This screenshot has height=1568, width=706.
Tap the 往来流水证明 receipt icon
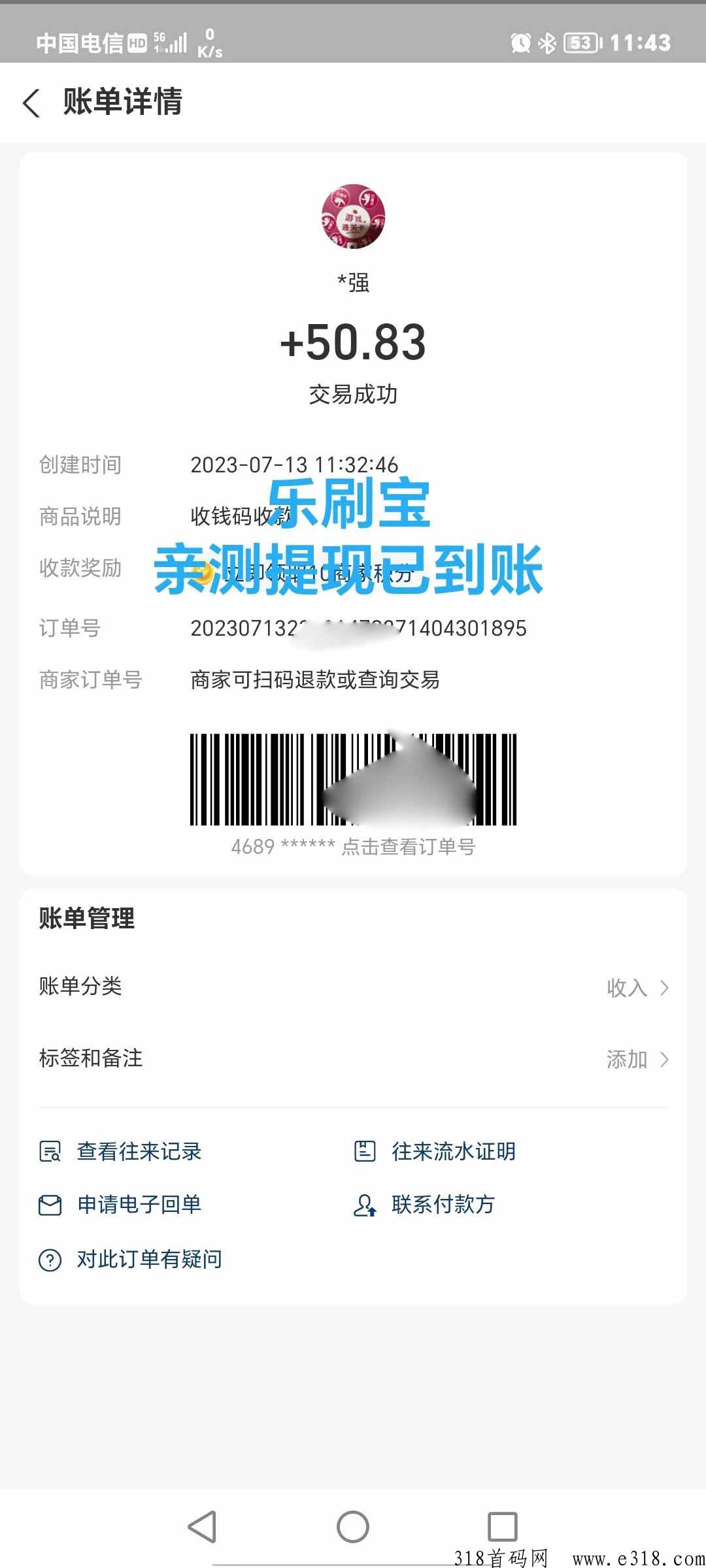pos(365,1151)
